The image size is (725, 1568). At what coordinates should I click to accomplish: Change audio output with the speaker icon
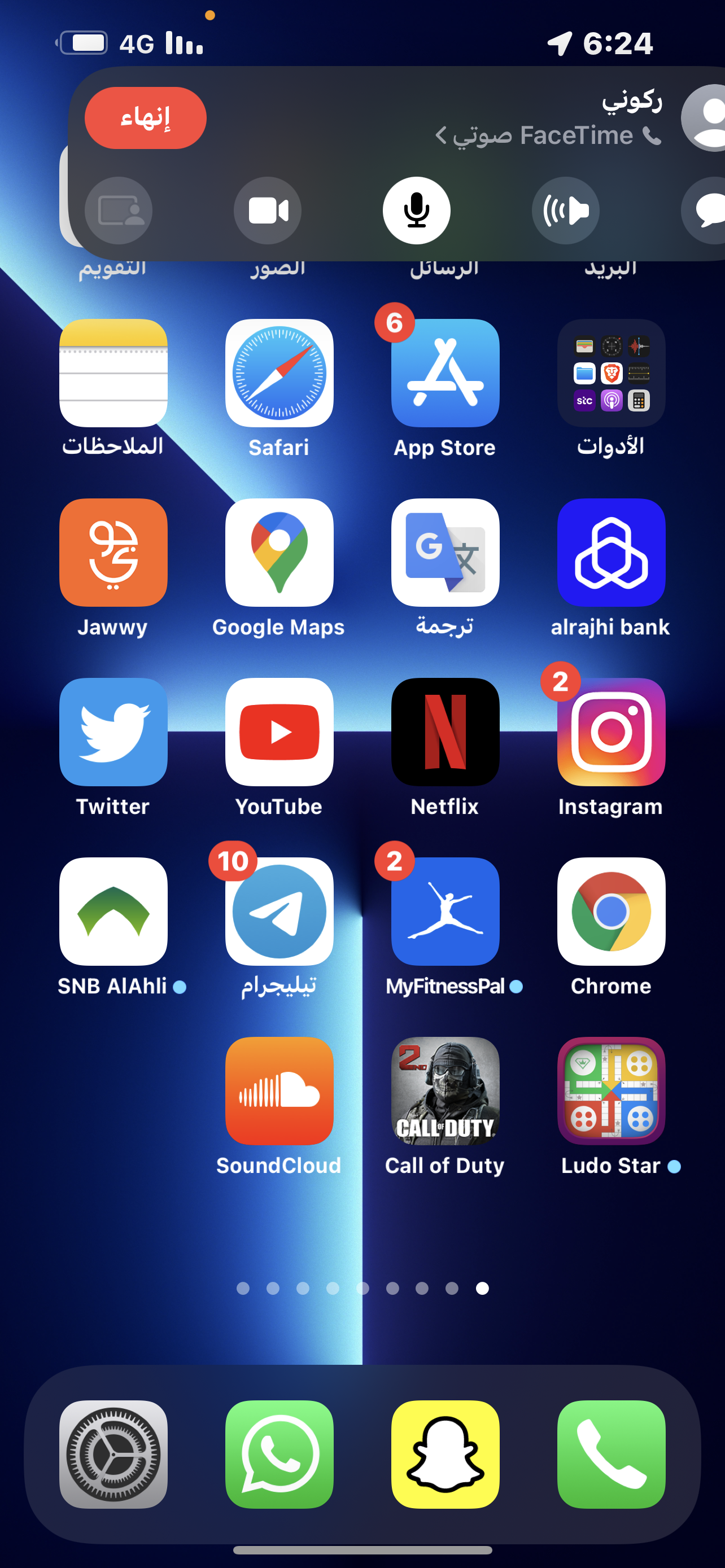point(566,211)
